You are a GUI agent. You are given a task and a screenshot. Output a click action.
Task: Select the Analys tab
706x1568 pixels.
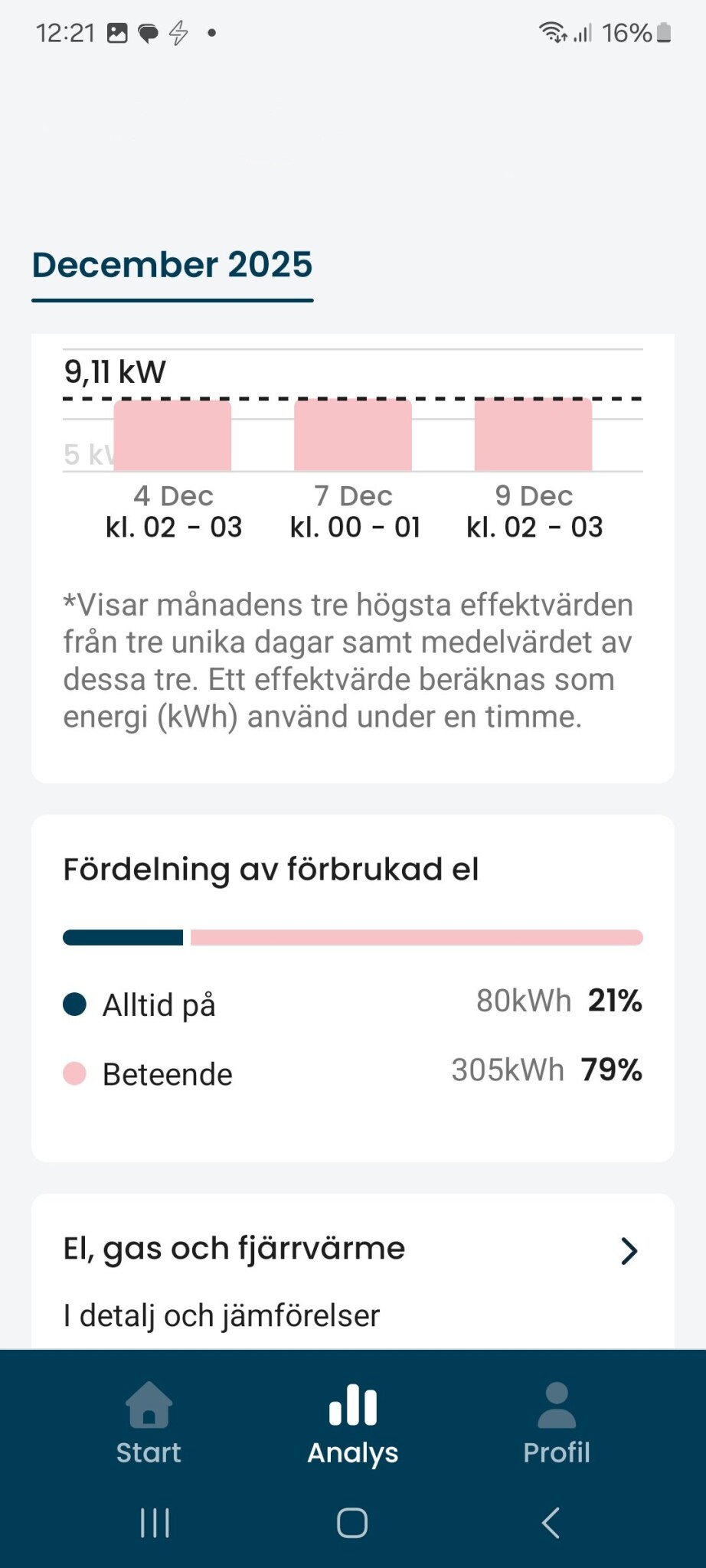pyautogui.click(x=353, y=1425)
